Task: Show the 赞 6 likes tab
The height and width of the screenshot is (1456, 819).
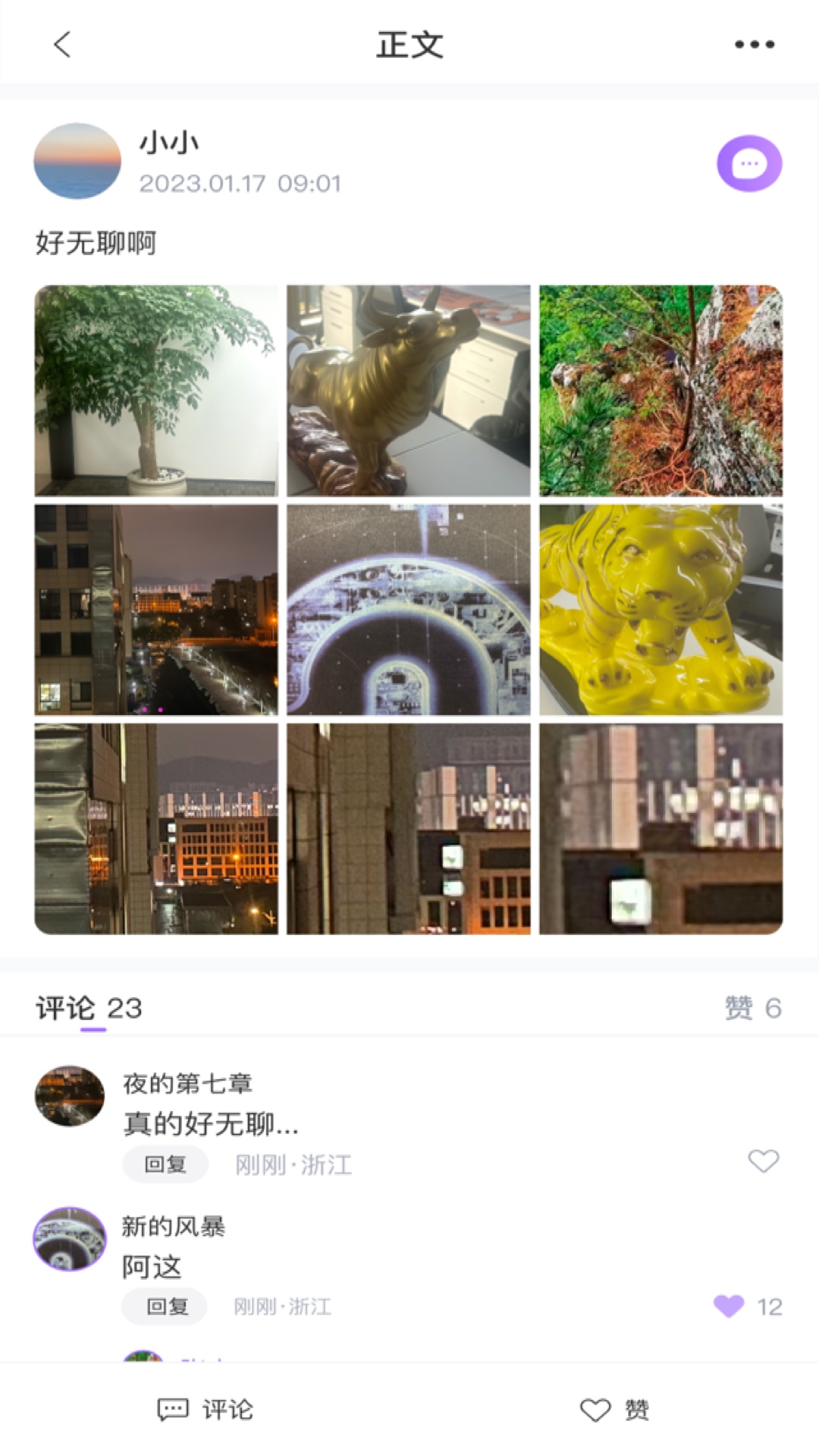Action: [752, 1009]
